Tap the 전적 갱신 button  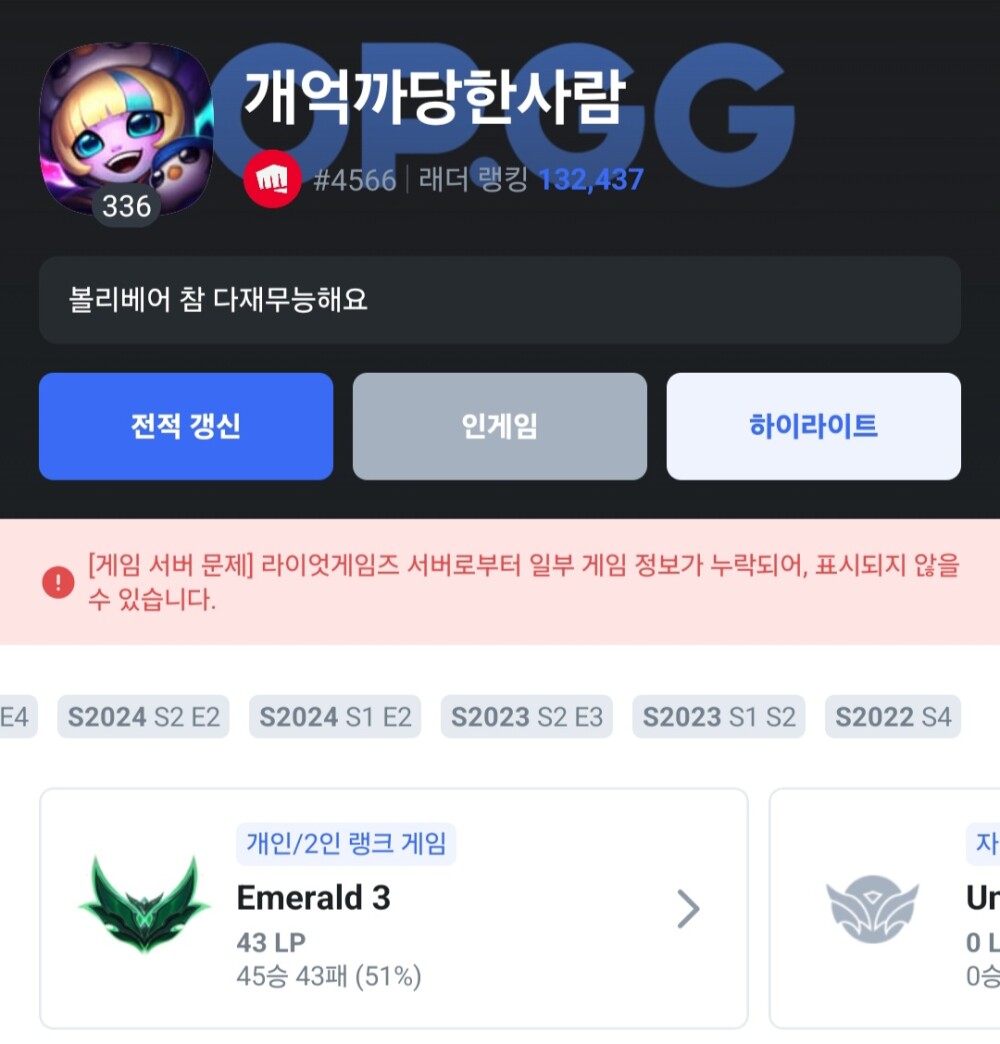186,426
